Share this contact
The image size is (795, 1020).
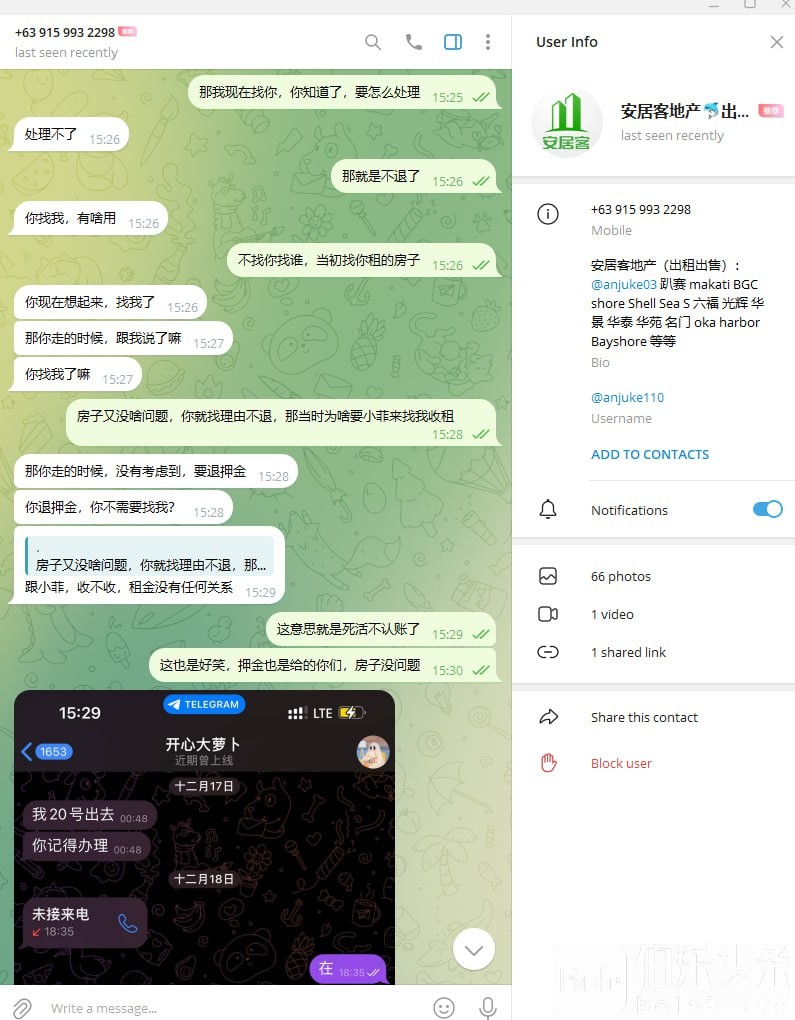pyautogui.click(x=644, y=717)
